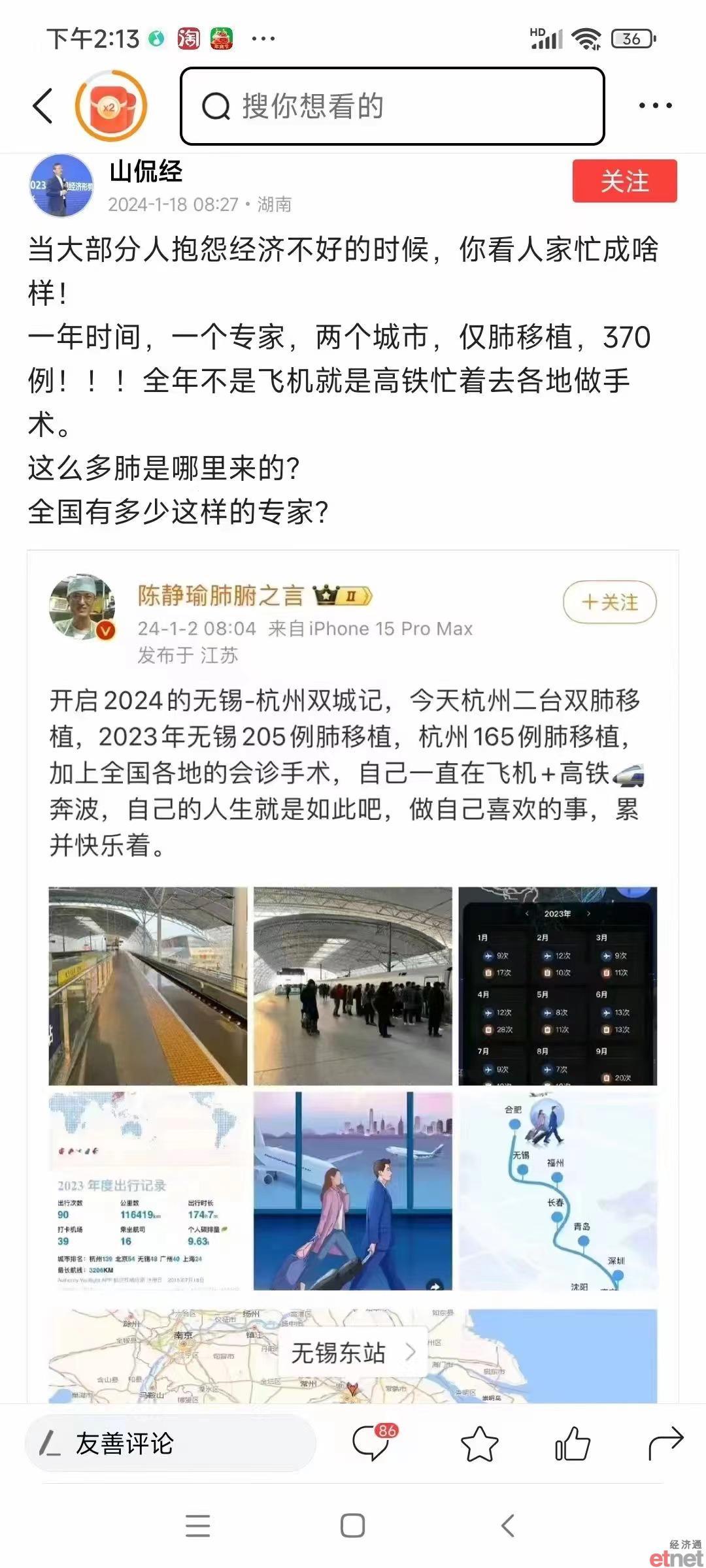Screen dimensions: 706x1568
Task: Write a comment in 友善评论 field
Action: tap(170, 1443)
